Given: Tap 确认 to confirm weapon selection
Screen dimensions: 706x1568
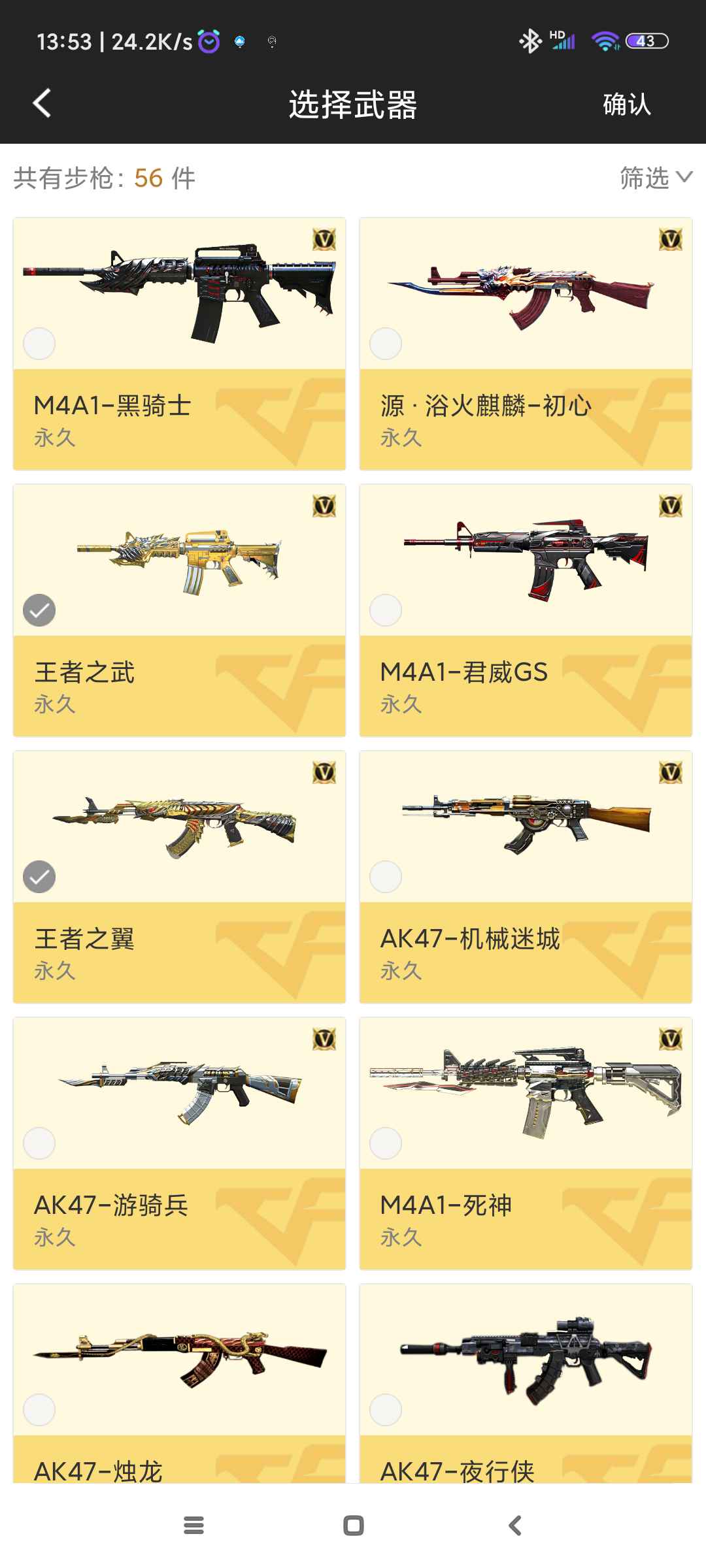Looking at the screenshot, I should click(x=626, y=105).
